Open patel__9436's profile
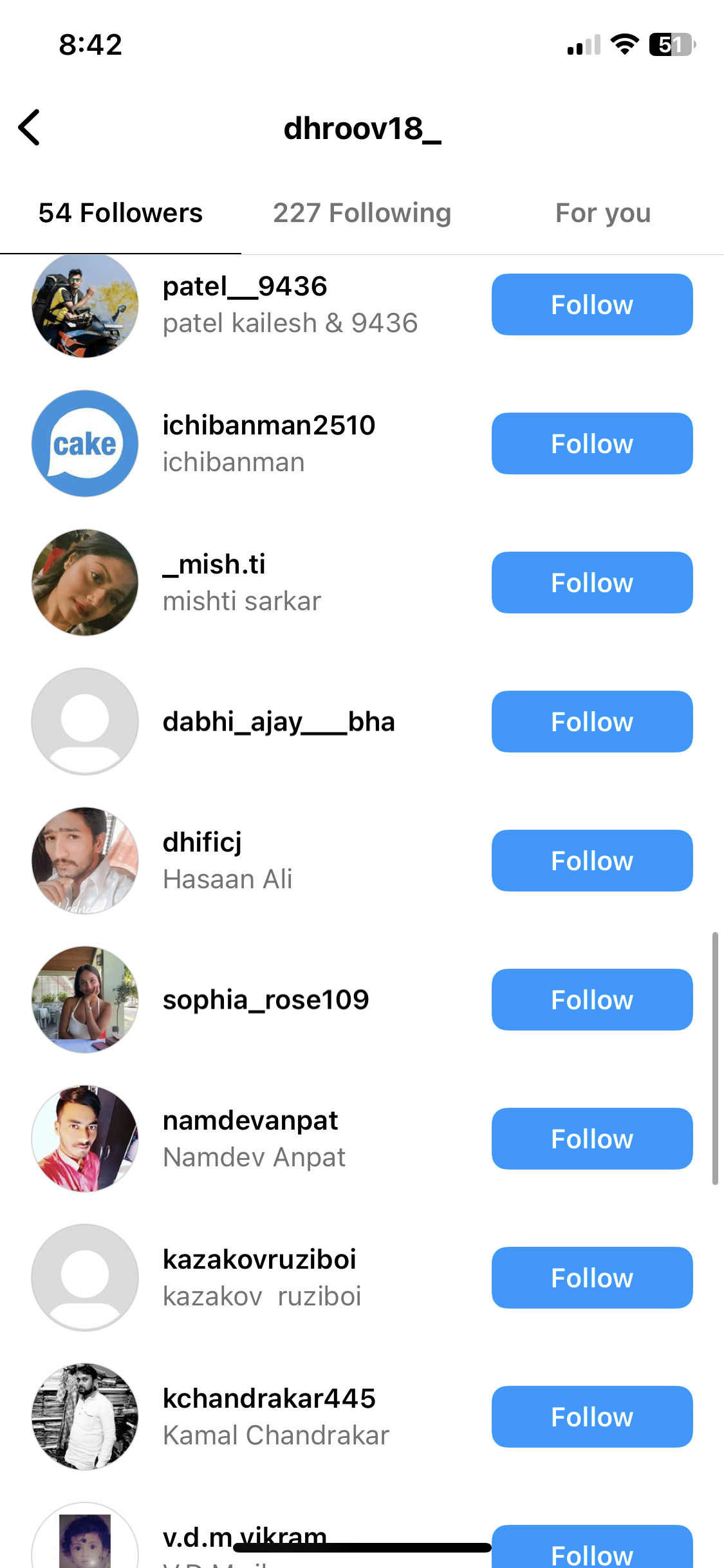 click(245, 286)
